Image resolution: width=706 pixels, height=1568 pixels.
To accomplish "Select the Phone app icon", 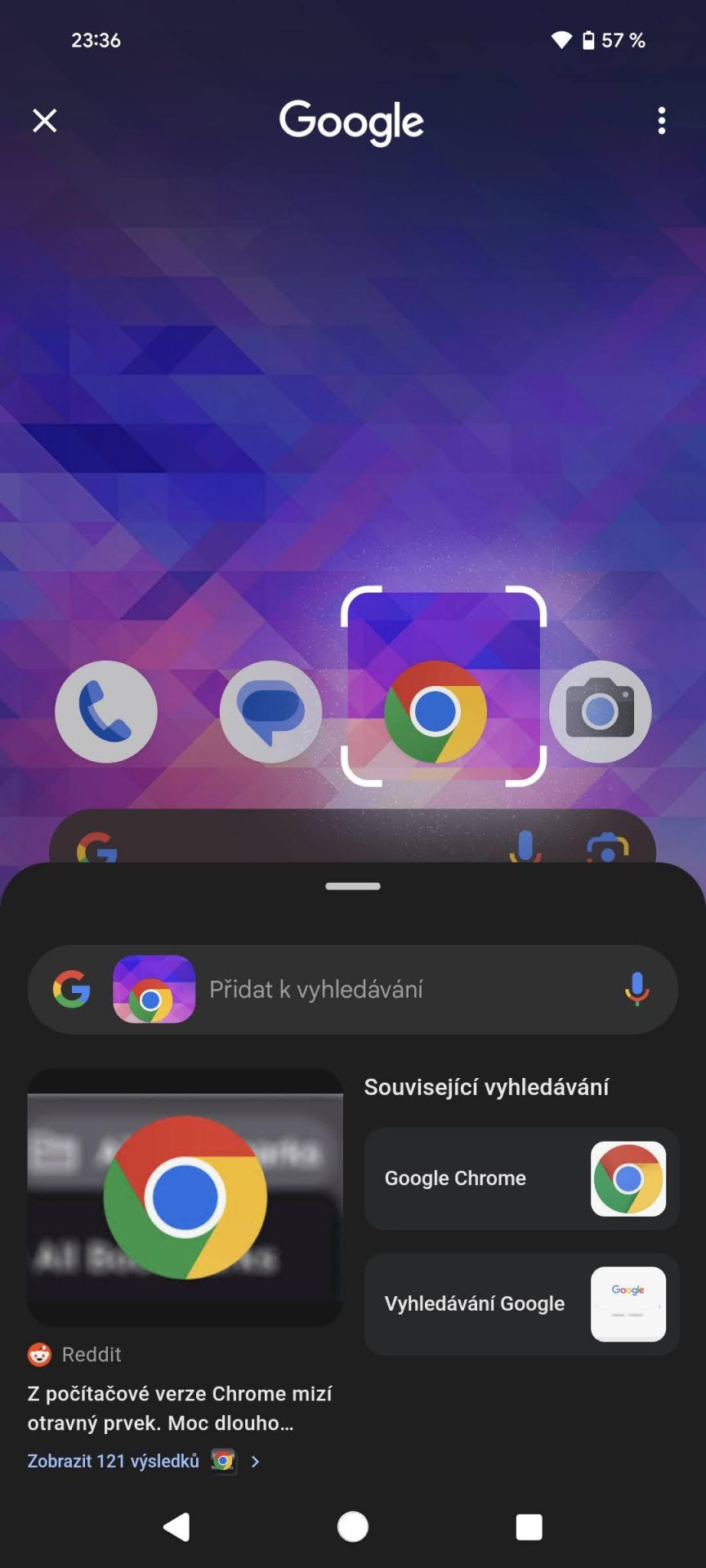I will click(x=106, y=711).
